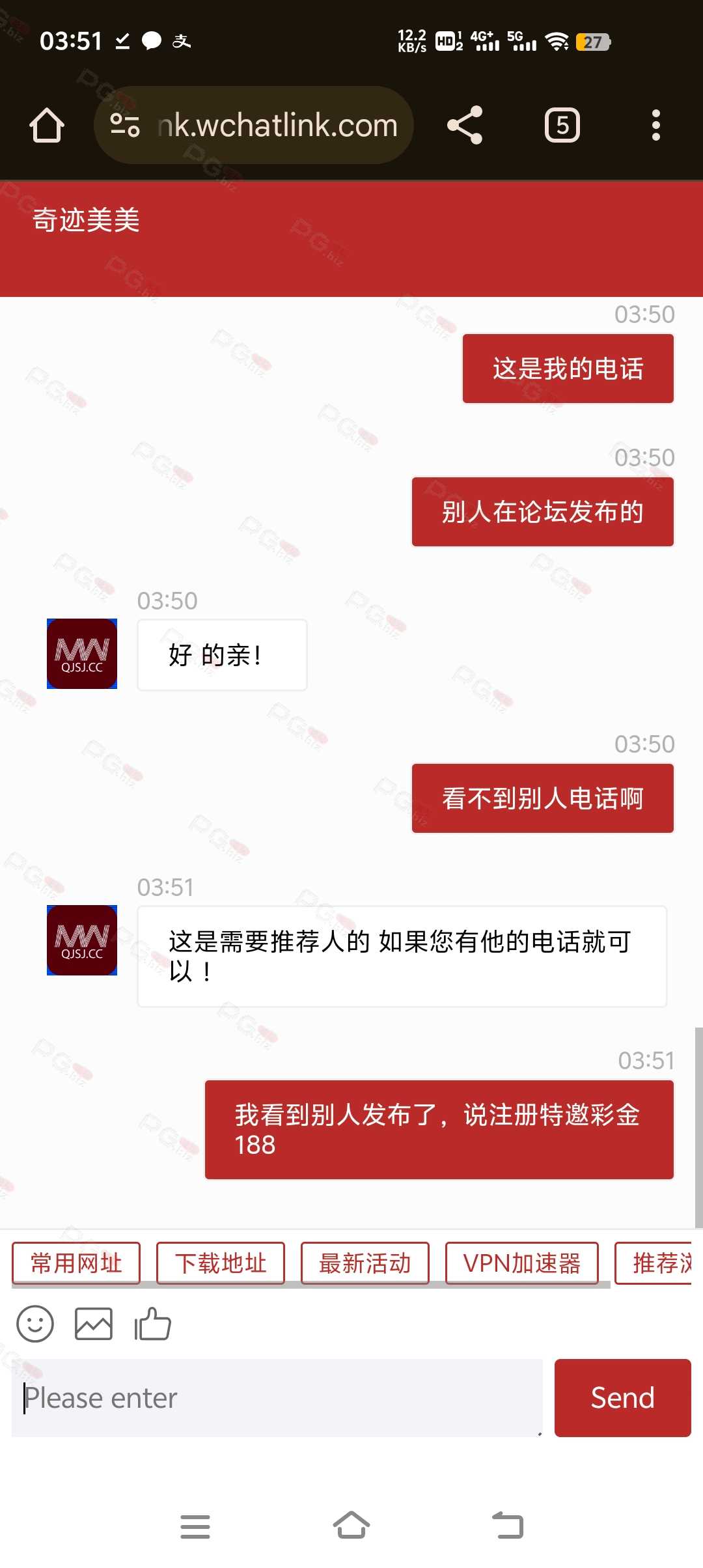Send the chat message
703x1568 pixels.
click(x=622, y=1398)
